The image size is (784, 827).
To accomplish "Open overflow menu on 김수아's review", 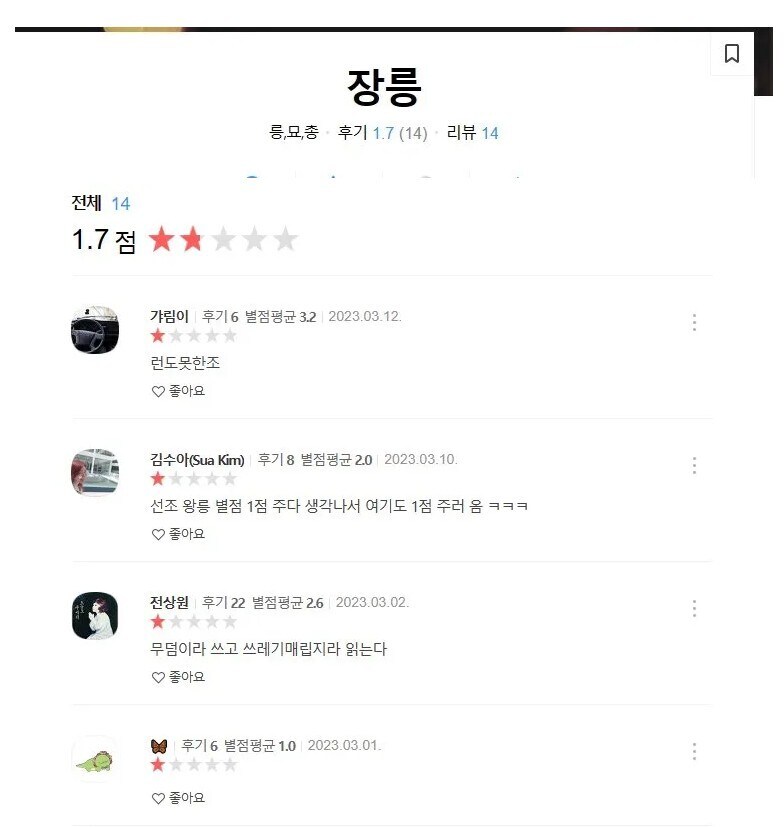I will 693,465.
